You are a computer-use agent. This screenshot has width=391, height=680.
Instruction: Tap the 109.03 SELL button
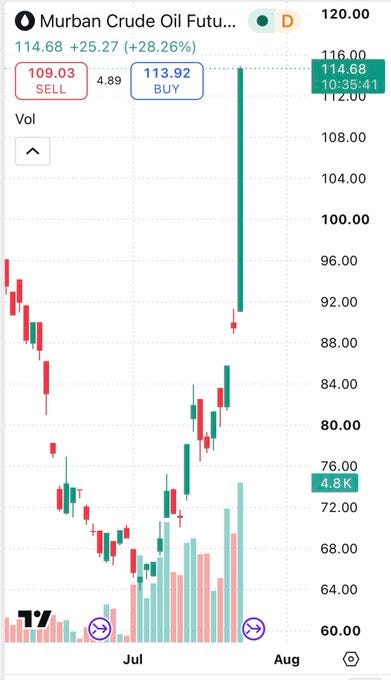(51, 81)
